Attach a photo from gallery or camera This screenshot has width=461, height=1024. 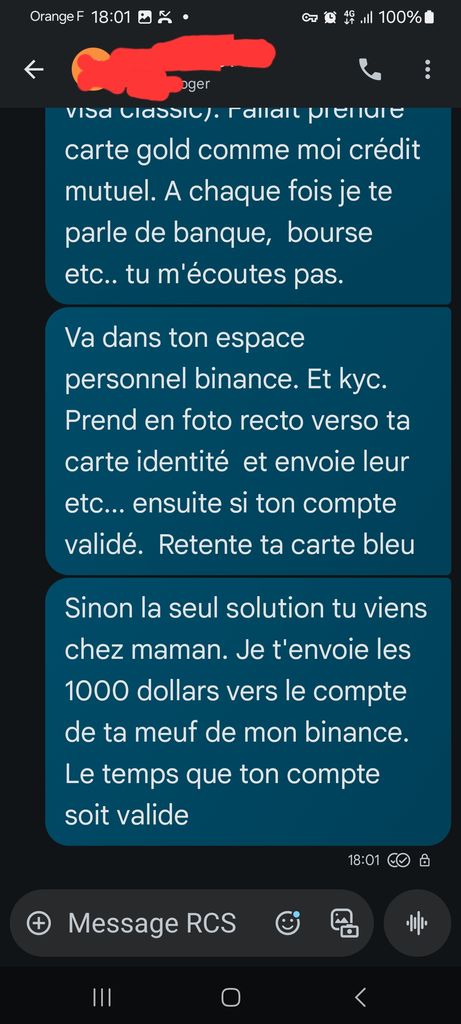click(x=344, y=923)
